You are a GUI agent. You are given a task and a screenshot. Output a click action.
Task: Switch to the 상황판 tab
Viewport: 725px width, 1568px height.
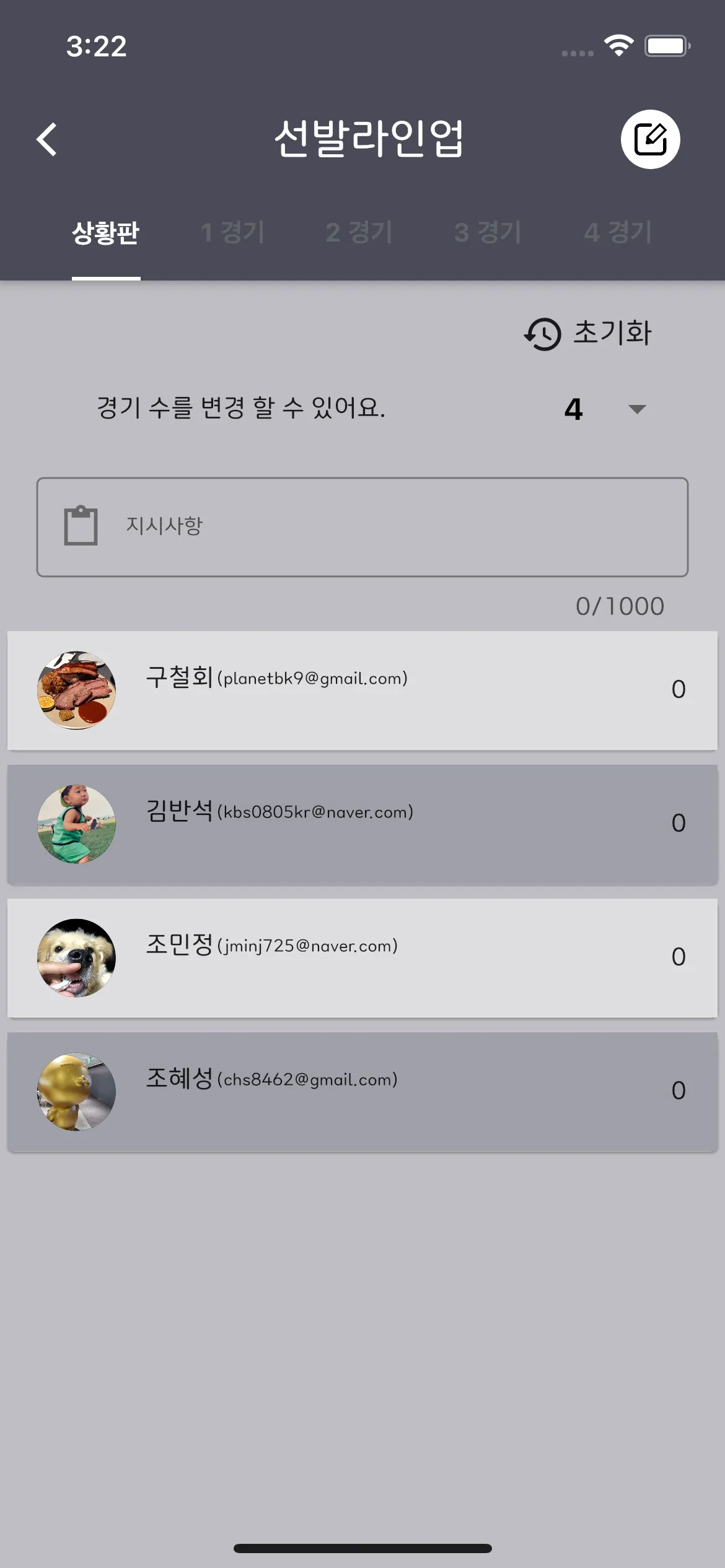(106, 233)
